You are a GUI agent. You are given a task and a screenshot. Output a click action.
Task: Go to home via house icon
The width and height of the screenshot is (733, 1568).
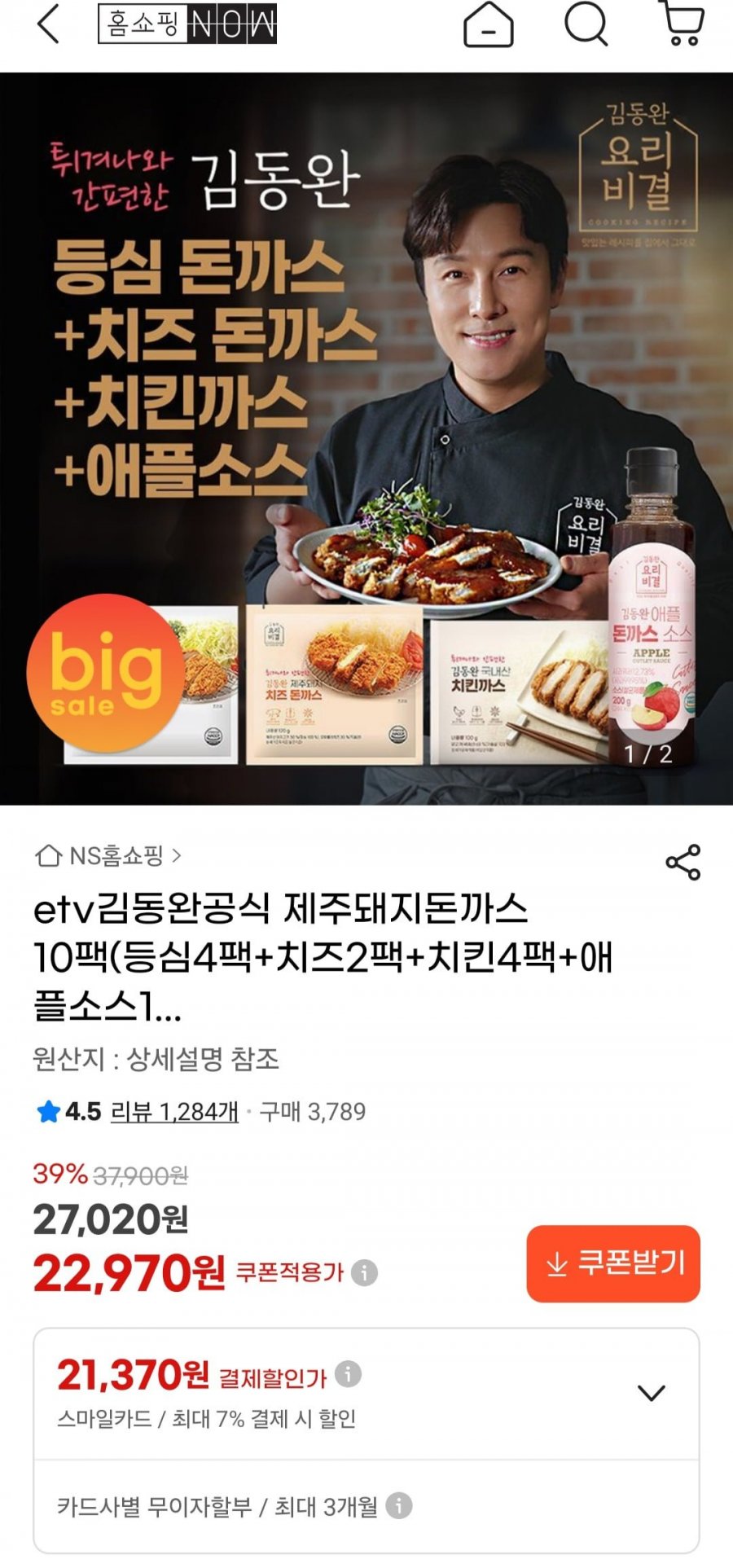point(488,24)
